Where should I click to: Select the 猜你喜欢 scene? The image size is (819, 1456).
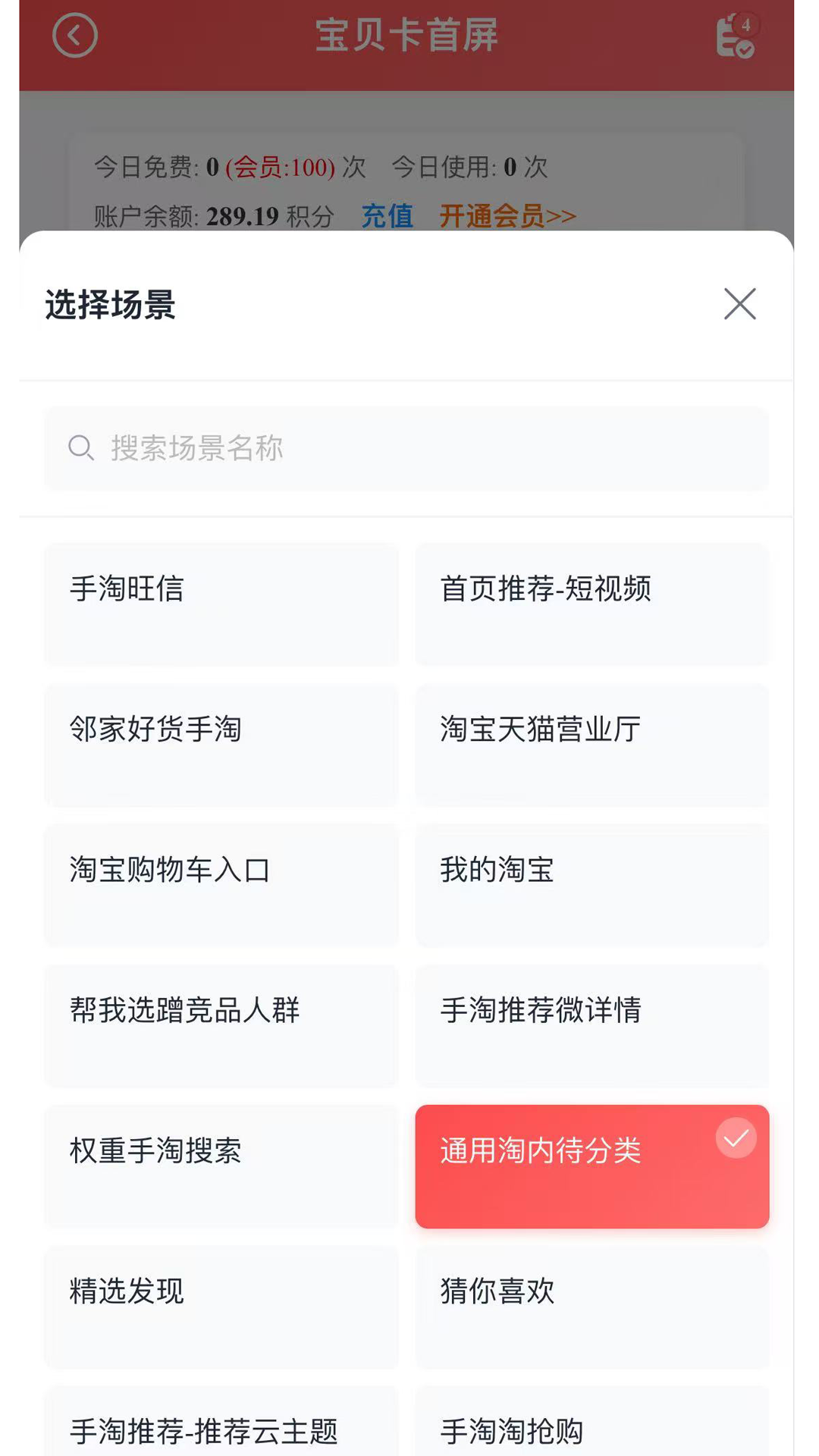[x=591, y=1307]
